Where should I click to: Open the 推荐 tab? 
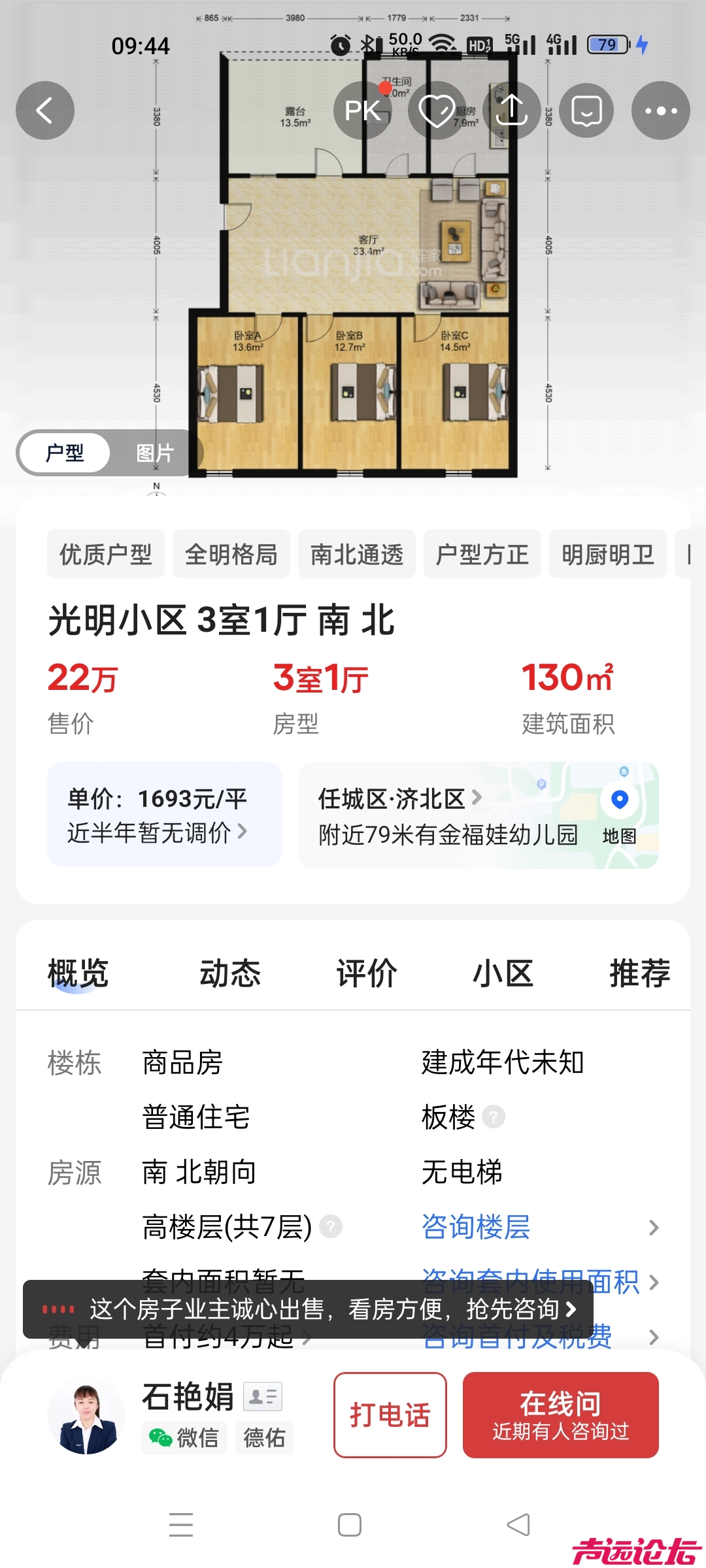point(639,973)
